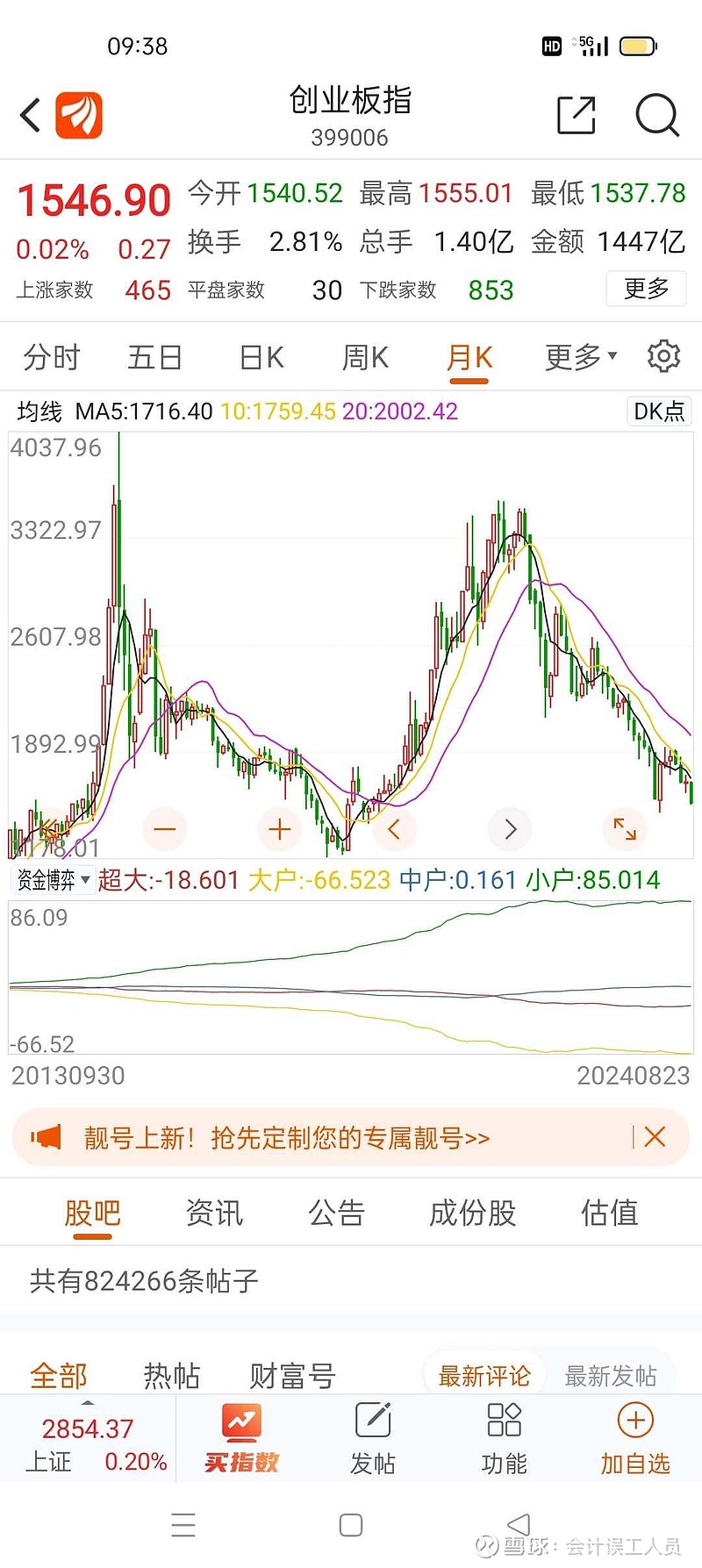
Task: Switch to the 五日 chart tab
Action: coord(154,357)
